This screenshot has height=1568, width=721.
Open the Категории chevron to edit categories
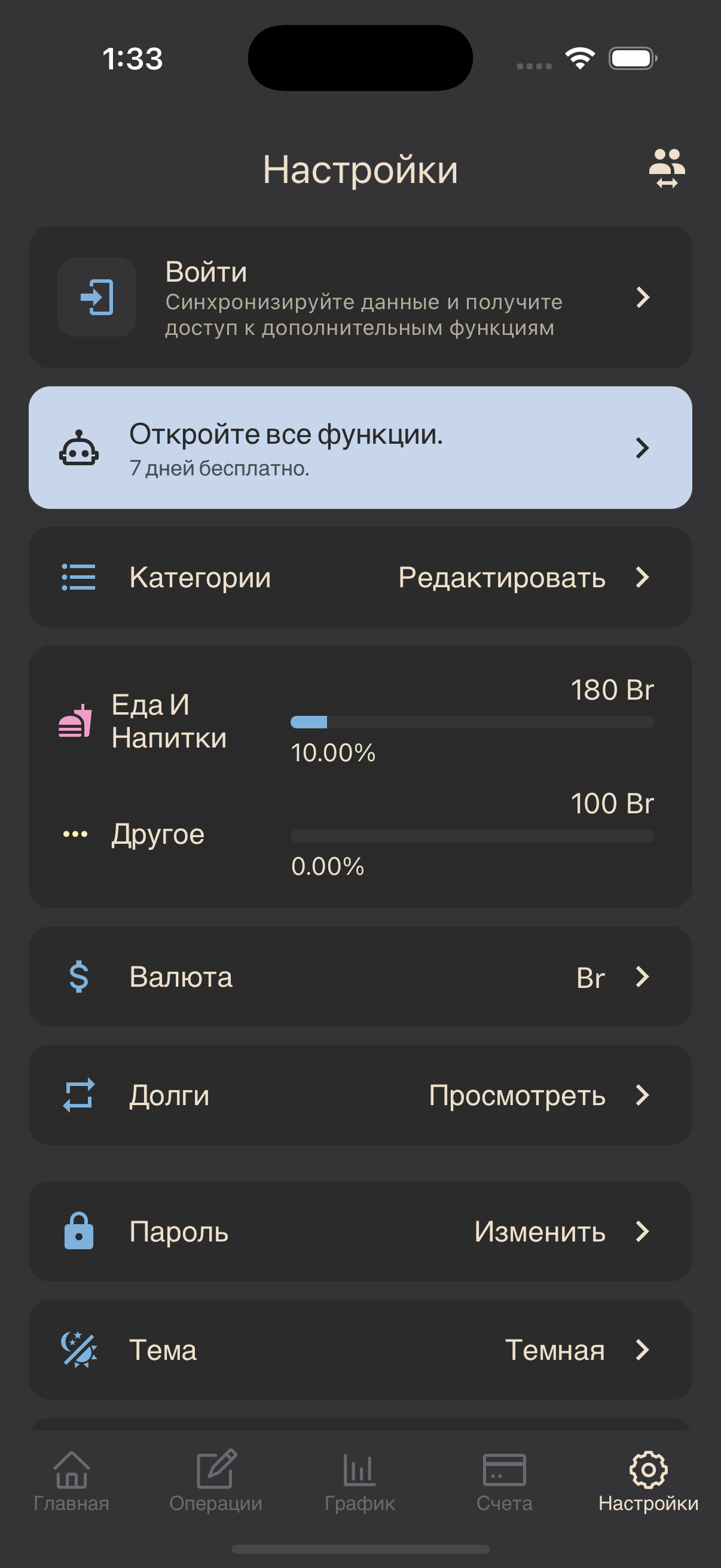643,577
